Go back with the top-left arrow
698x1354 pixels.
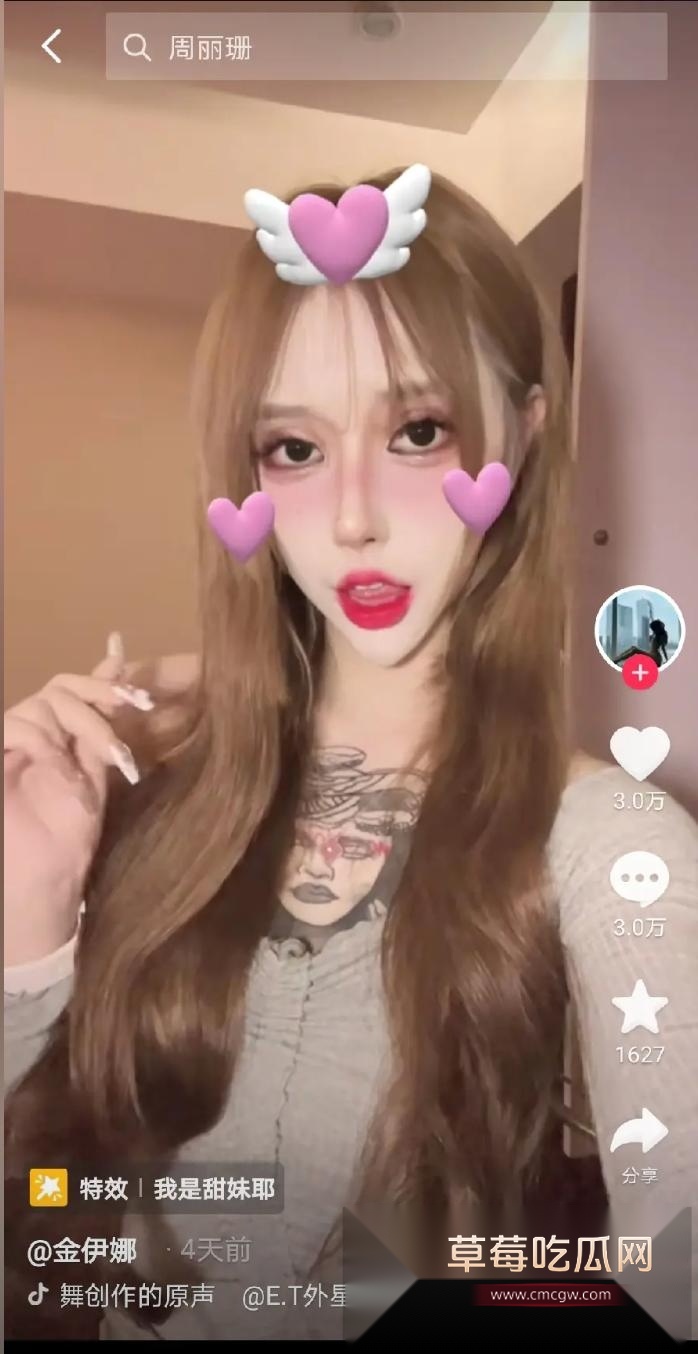click(x=51, y=46)
